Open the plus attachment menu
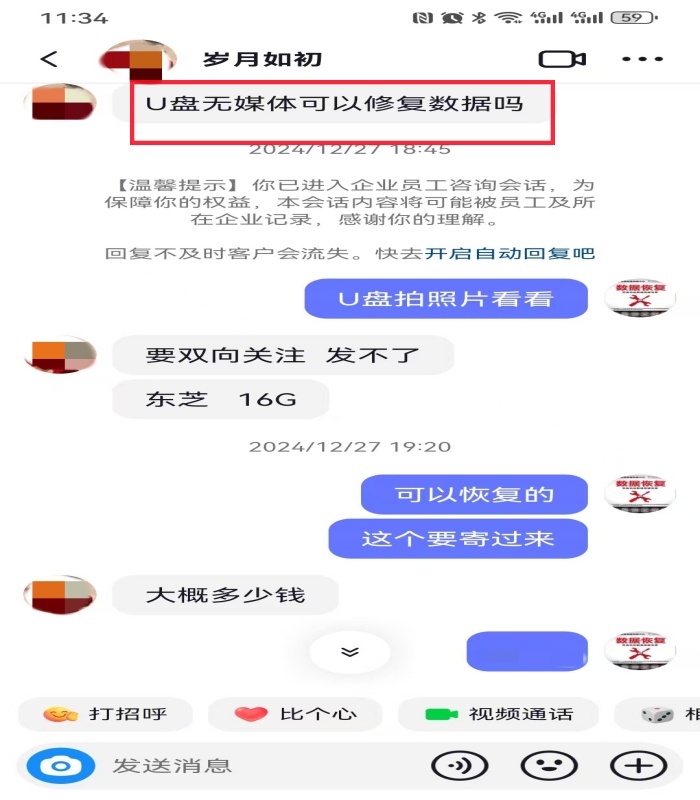700x800 pixels. pos(638,766)
